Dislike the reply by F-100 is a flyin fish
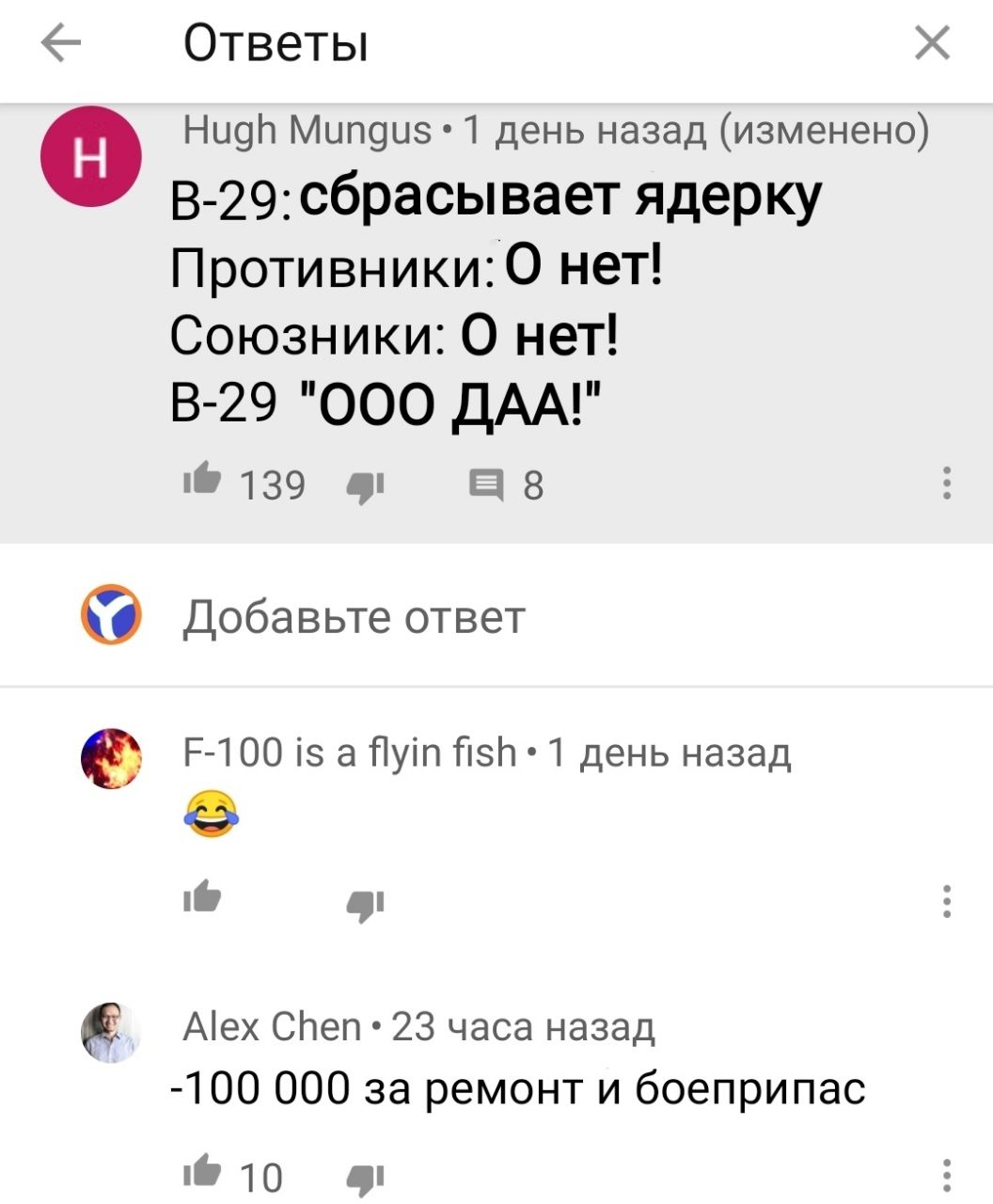This screenshot has width=993, height=1204. (365, 903)
